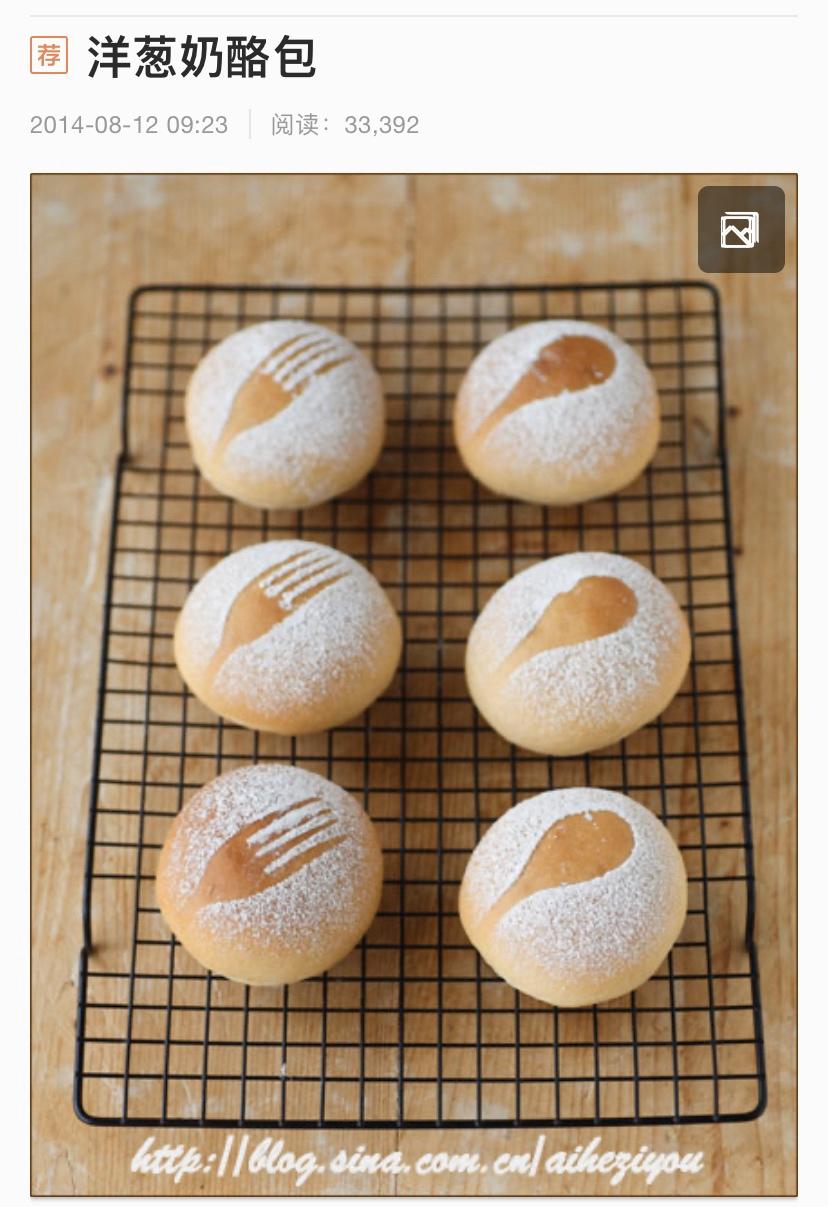828x1207 pixels.
Task: Open the image gallery icon on the photo
Action: pos(740,230)
